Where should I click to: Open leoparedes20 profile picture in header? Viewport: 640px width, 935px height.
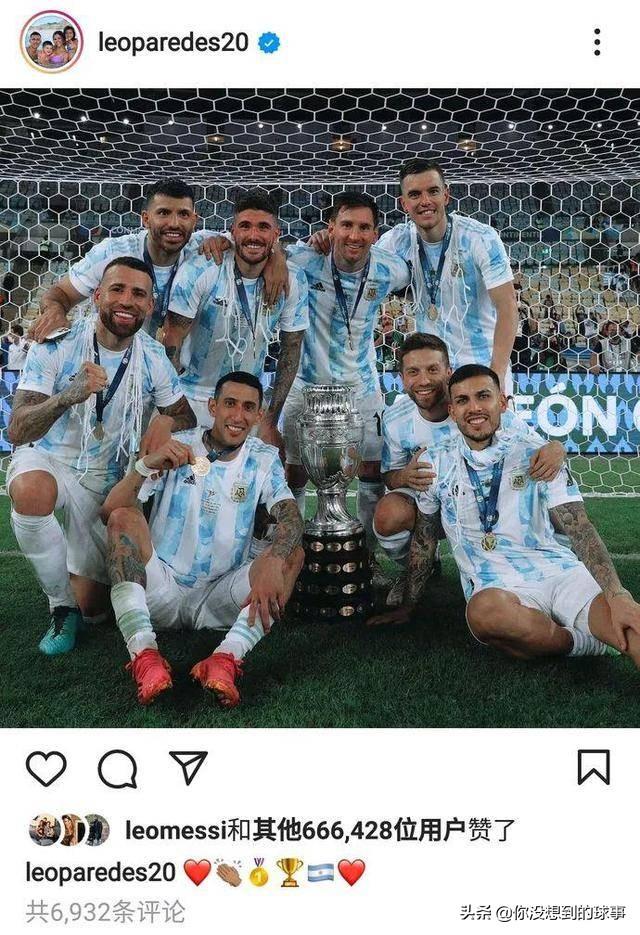point(51,42)
